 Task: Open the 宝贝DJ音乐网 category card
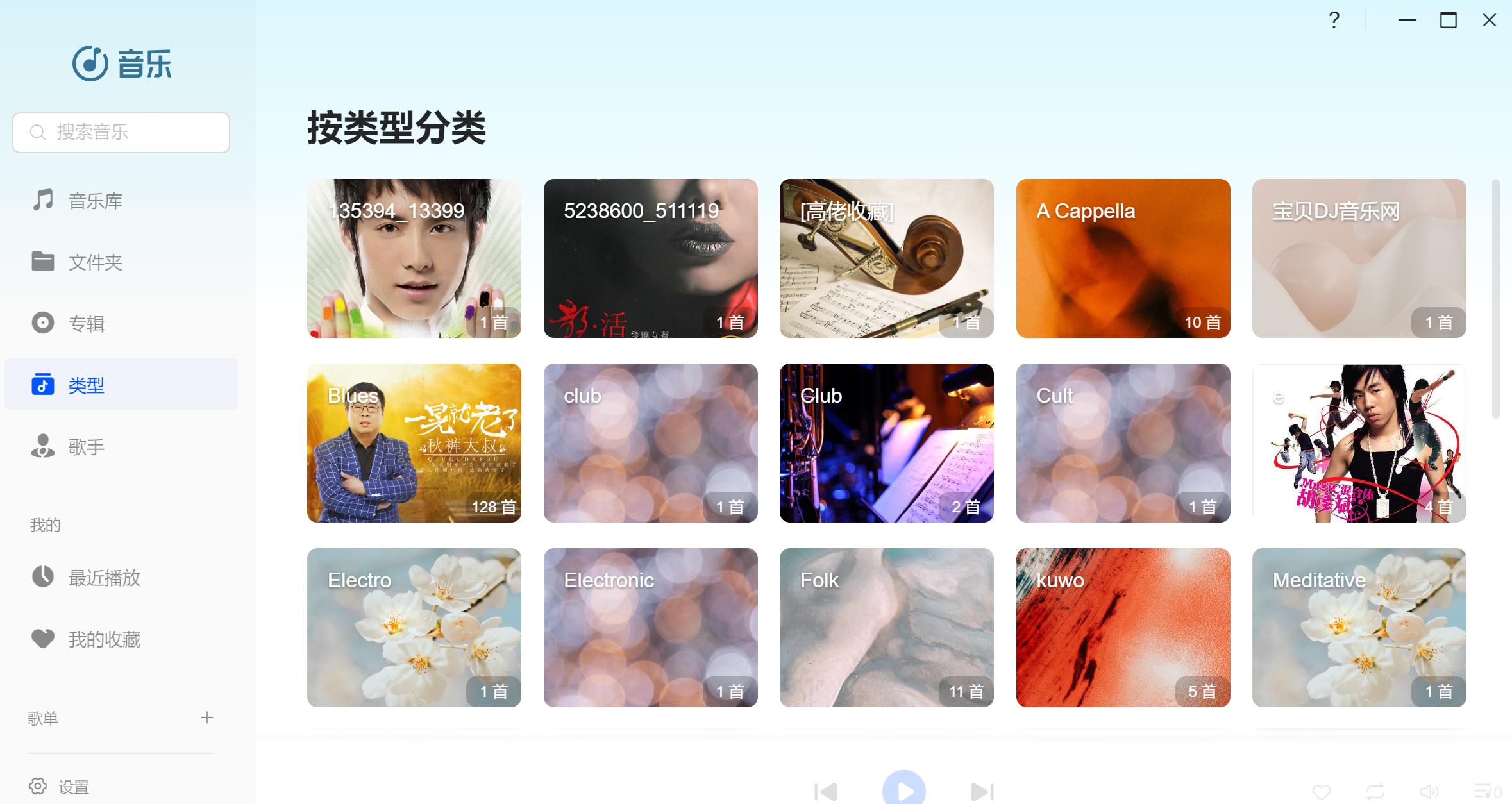[x=1359, y=258]
